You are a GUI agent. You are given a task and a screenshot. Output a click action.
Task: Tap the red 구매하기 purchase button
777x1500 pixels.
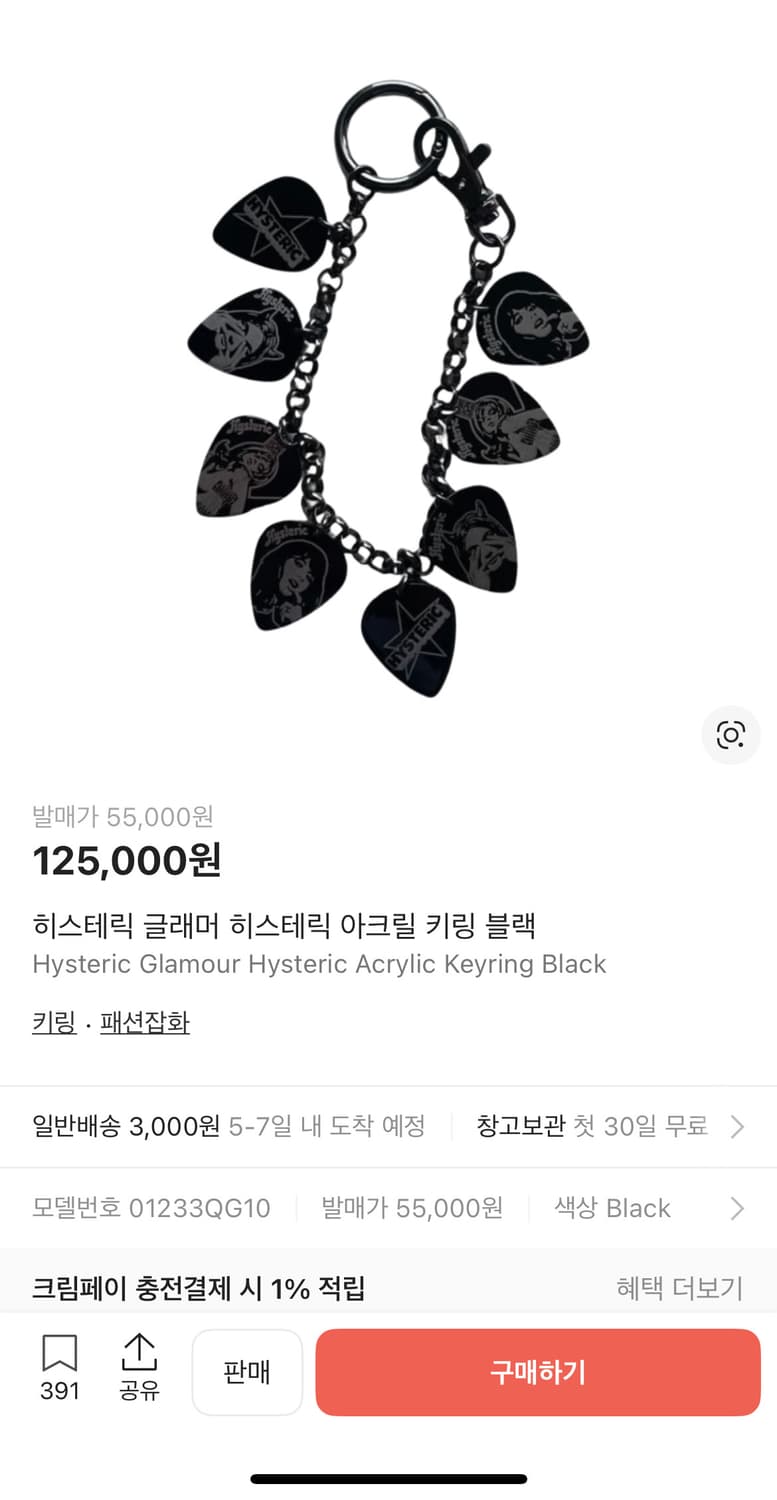[x=538, y=1372]
